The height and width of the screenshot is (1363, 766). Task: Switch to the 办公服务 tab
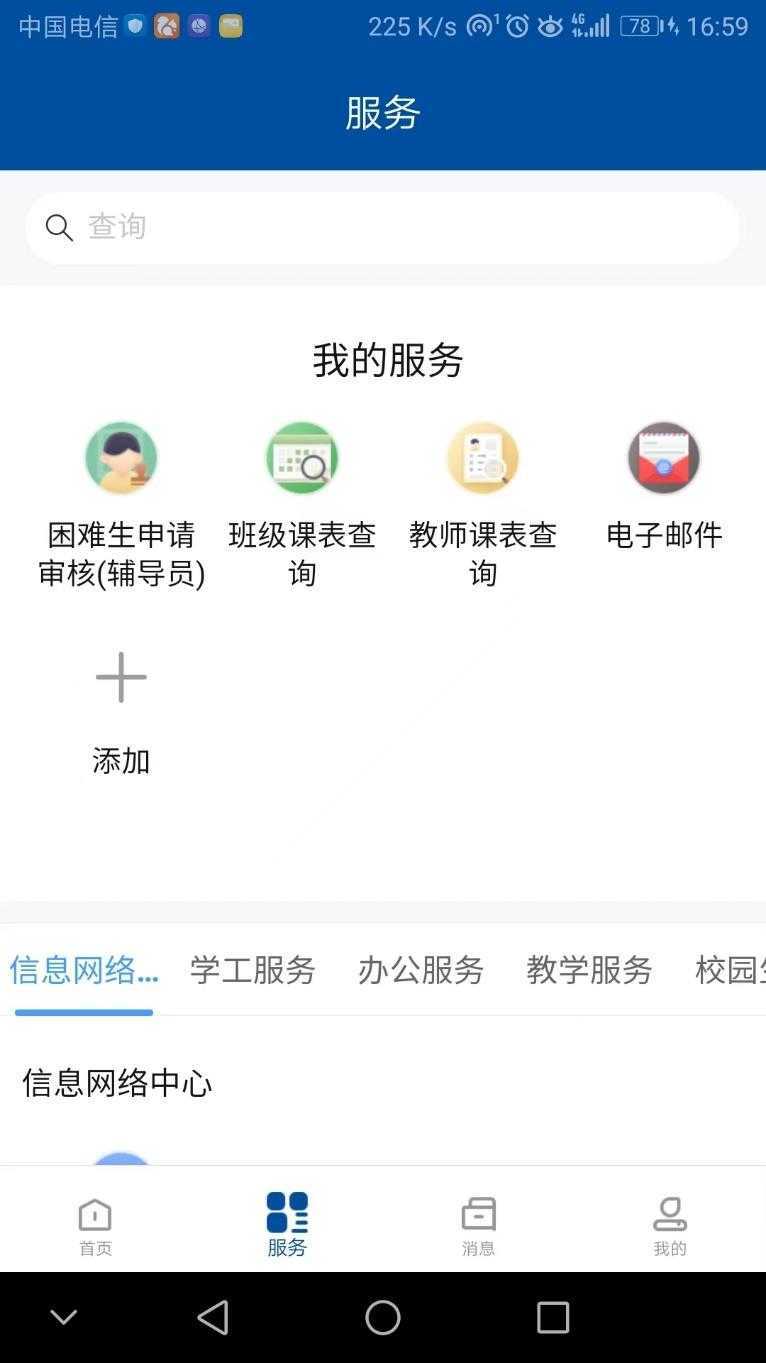(421, 970)
